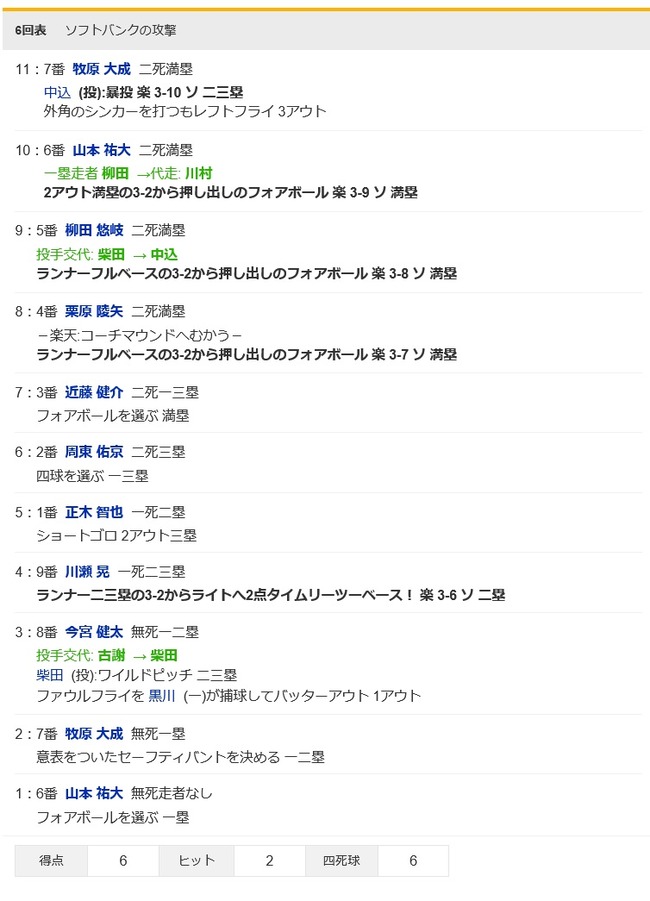Open 黒川 fielder link
This screenshot has height=901, width=650.
[162, 696]
